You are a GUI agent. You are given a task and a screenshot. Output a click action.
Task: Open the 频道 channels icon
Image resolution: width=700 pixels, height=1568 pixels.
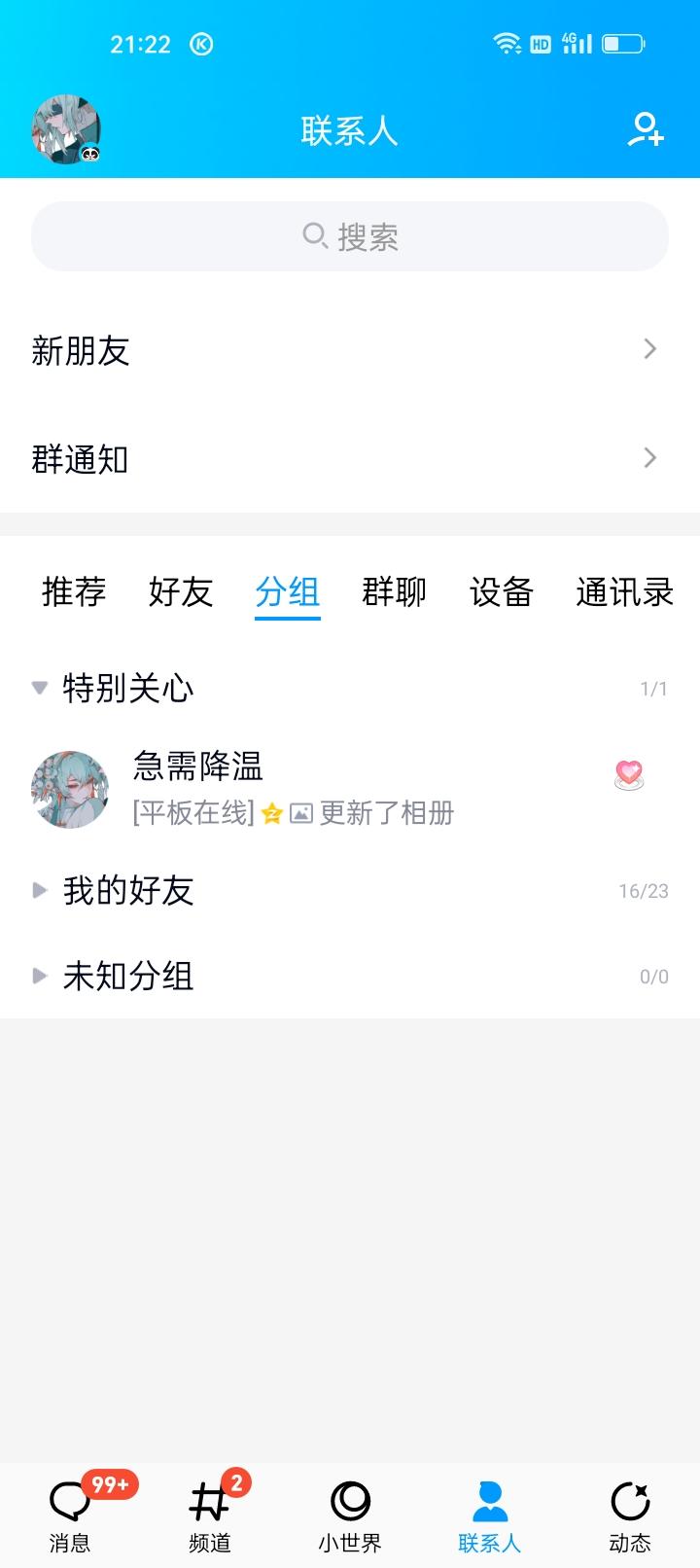209,1503
